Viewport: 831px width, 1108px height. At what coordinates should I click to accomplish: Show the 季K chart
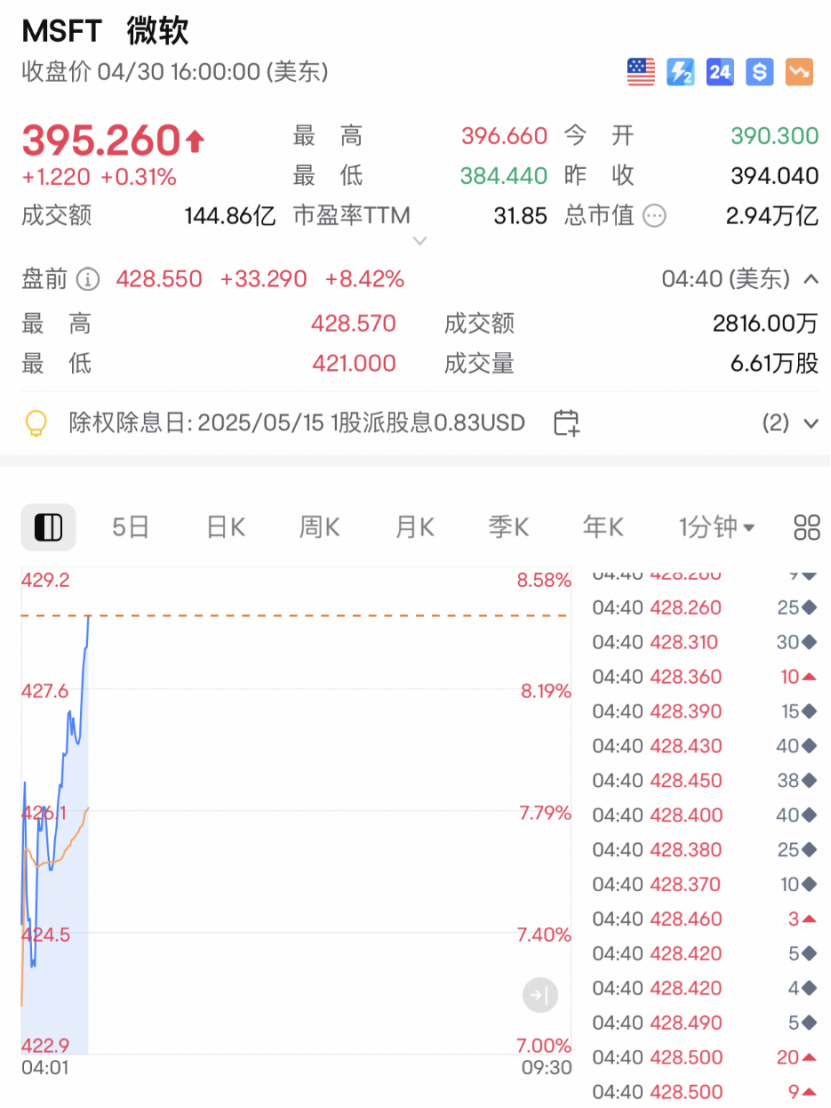click(508, 527)
